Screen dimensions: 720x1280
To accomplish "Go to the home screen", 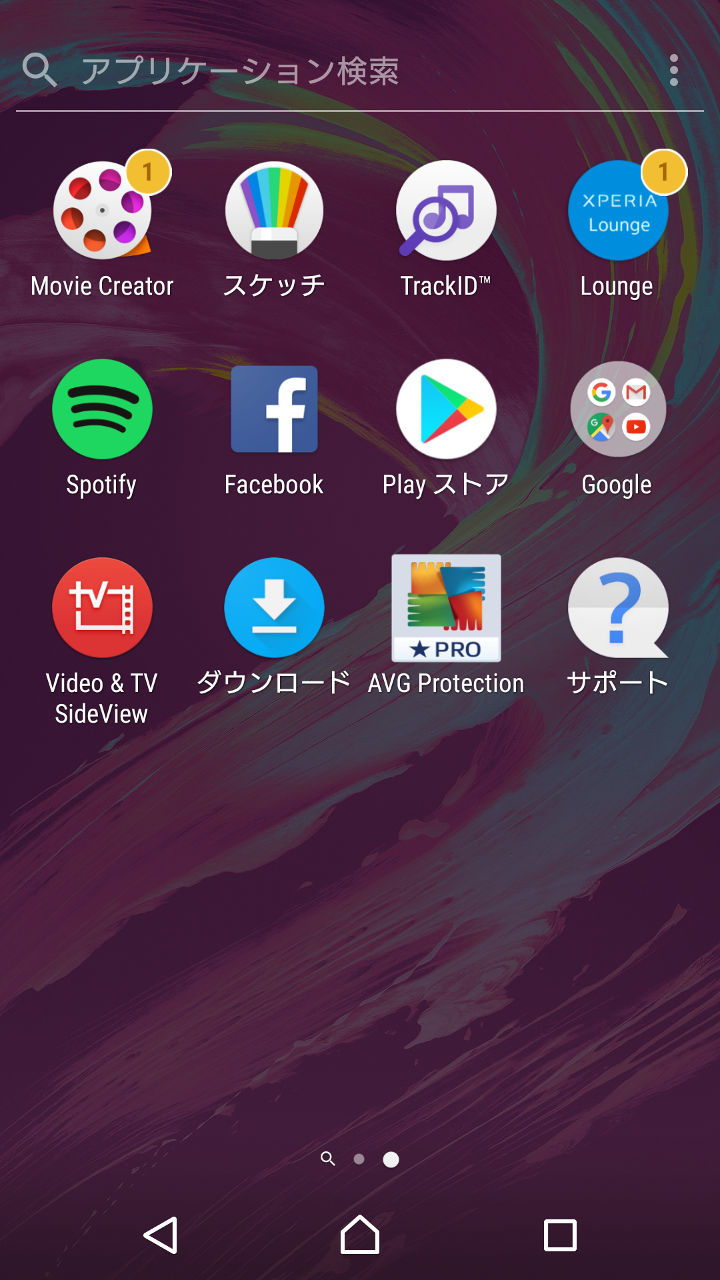I will pos(360,1235).
